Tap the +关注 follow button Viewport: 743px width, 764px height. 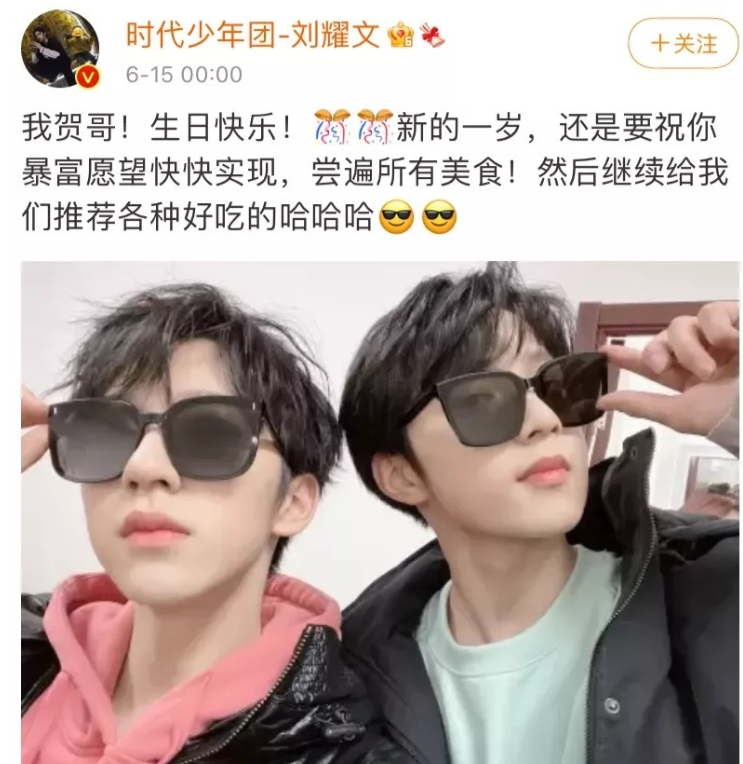[683, 43]
